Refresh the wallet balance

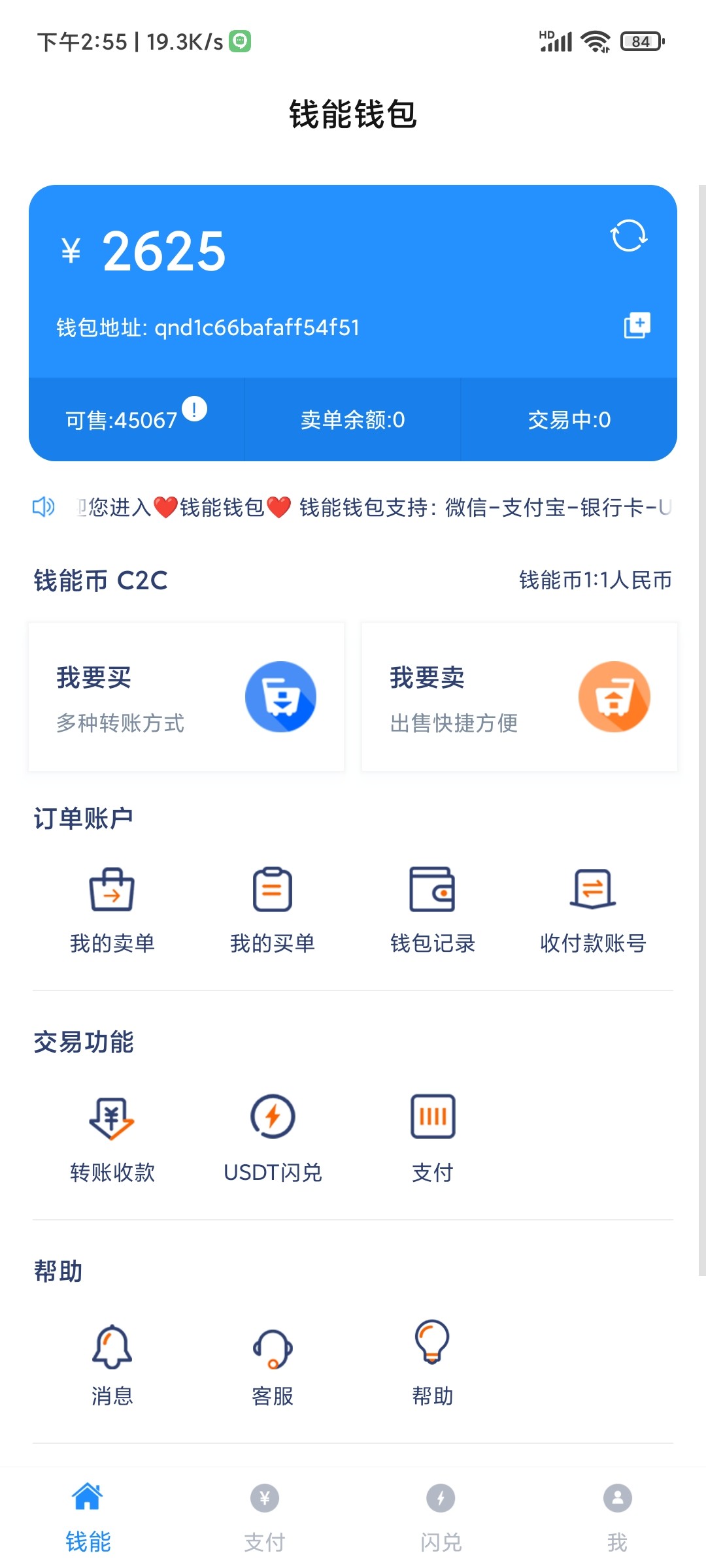point(629,236)
